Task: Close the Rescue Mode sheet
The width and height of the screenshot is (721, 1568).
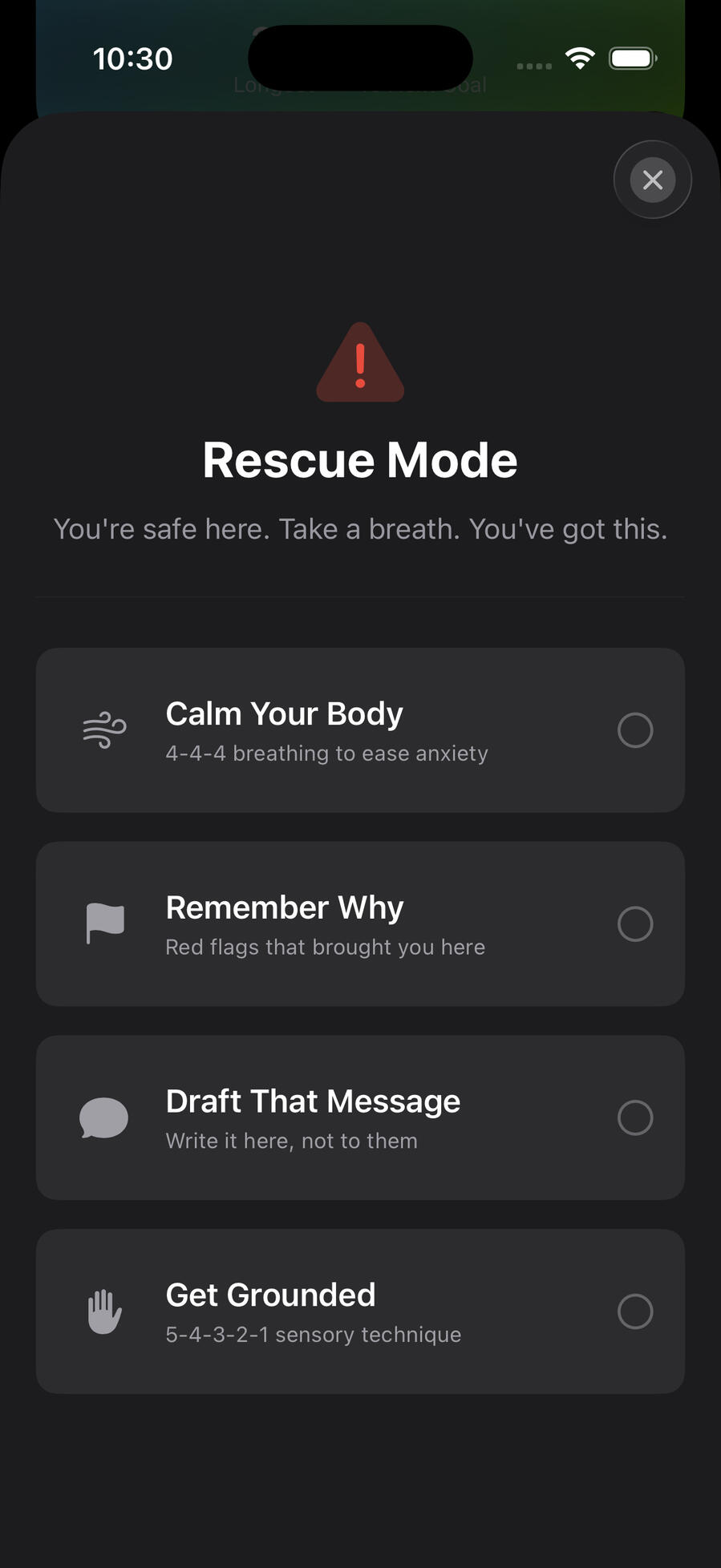Action: point(652,180)
